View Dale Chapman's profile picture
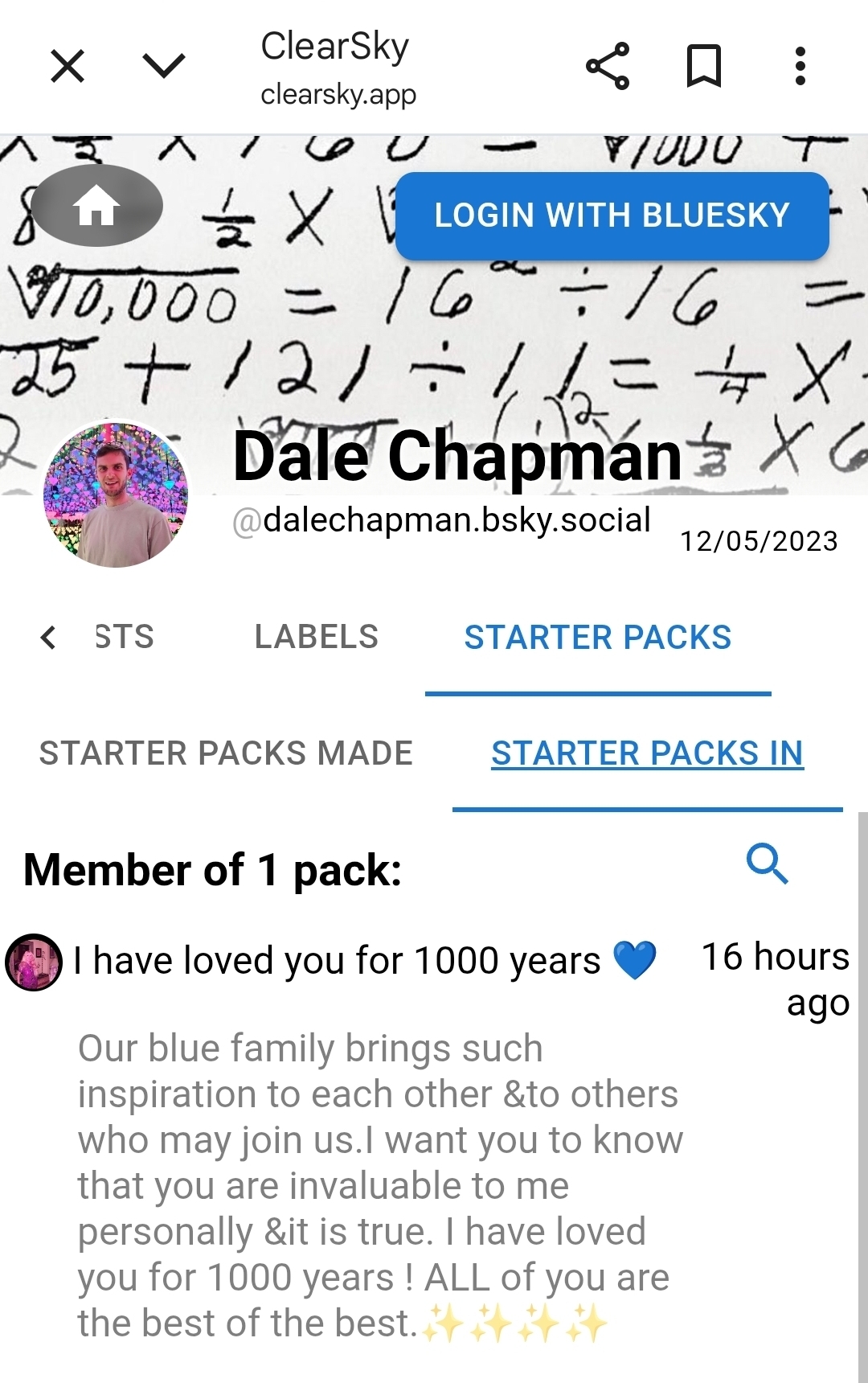Viewport: 868px width, 1383px height. (x=116, y=495)
